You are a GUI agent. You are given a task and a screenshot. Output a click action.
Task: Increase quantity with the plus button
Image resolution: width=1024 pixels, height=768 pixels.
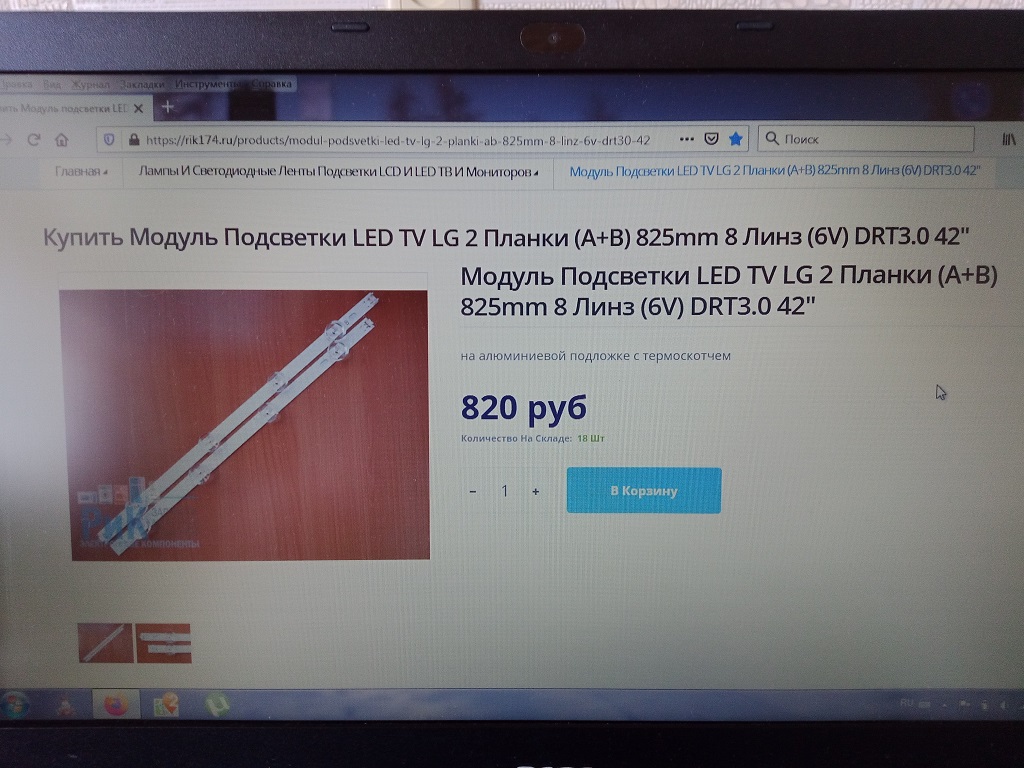coord(536,491)
